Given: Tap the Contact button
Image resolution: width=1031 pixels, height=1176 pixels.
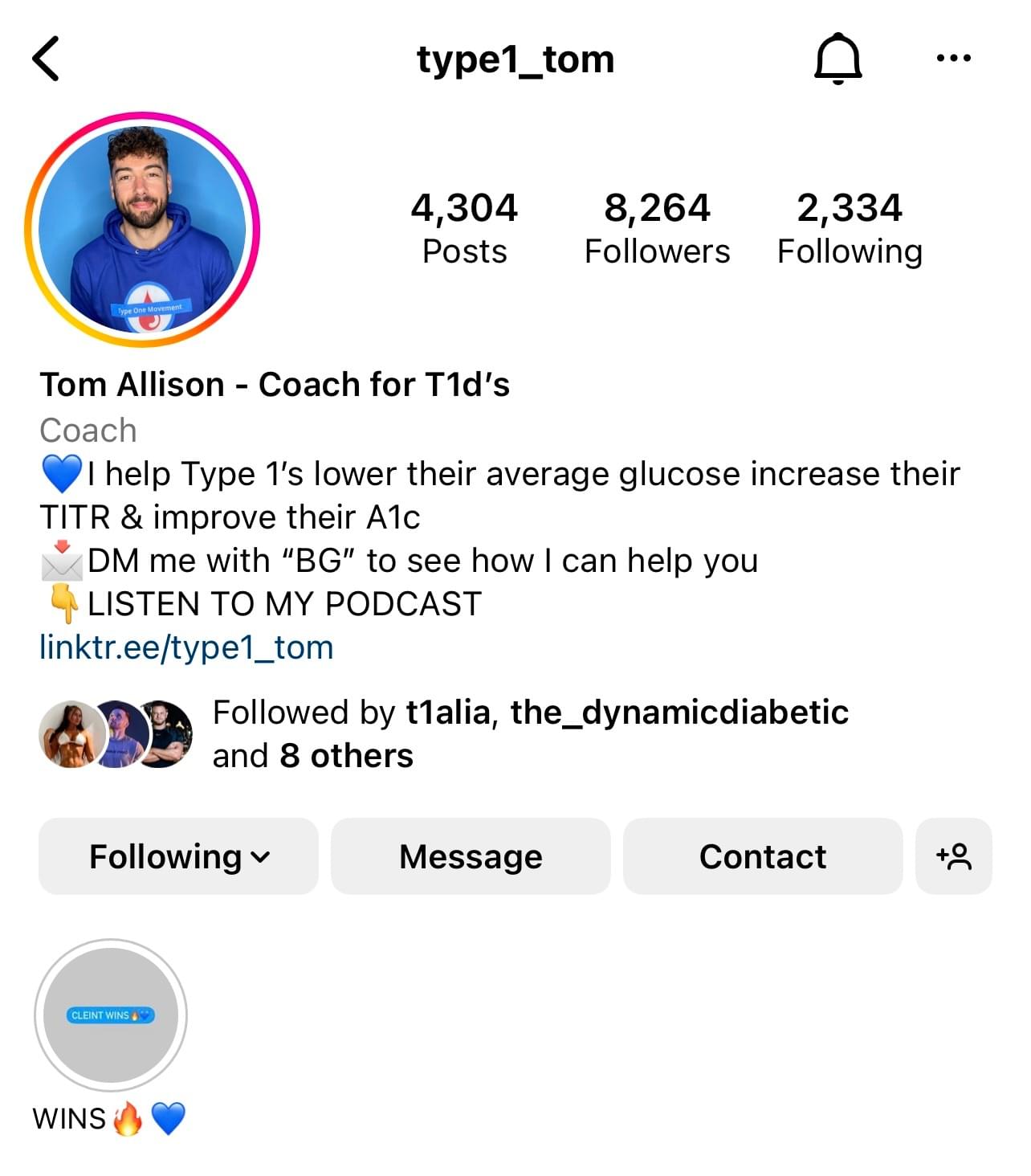Looking at the screenshot, I should tap(762, 856).
